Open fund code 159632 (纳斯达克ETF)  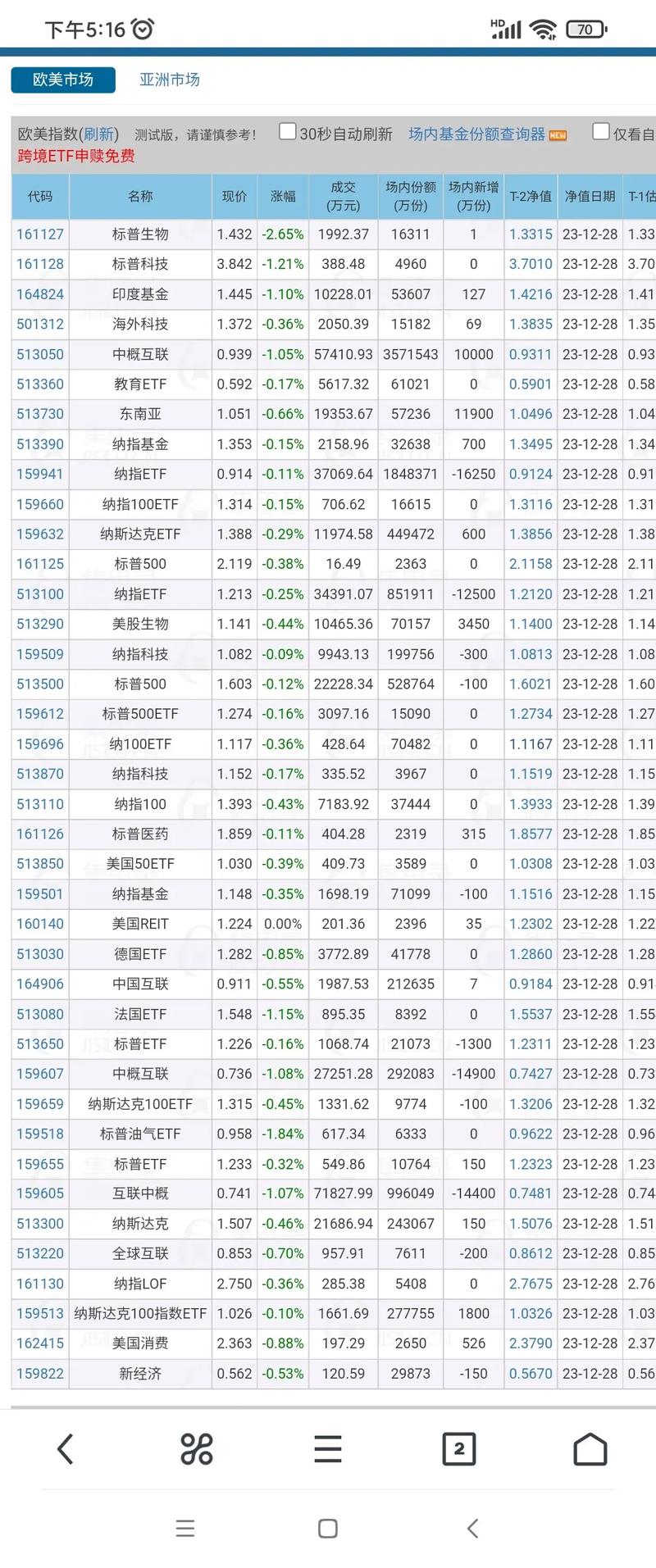40,534
